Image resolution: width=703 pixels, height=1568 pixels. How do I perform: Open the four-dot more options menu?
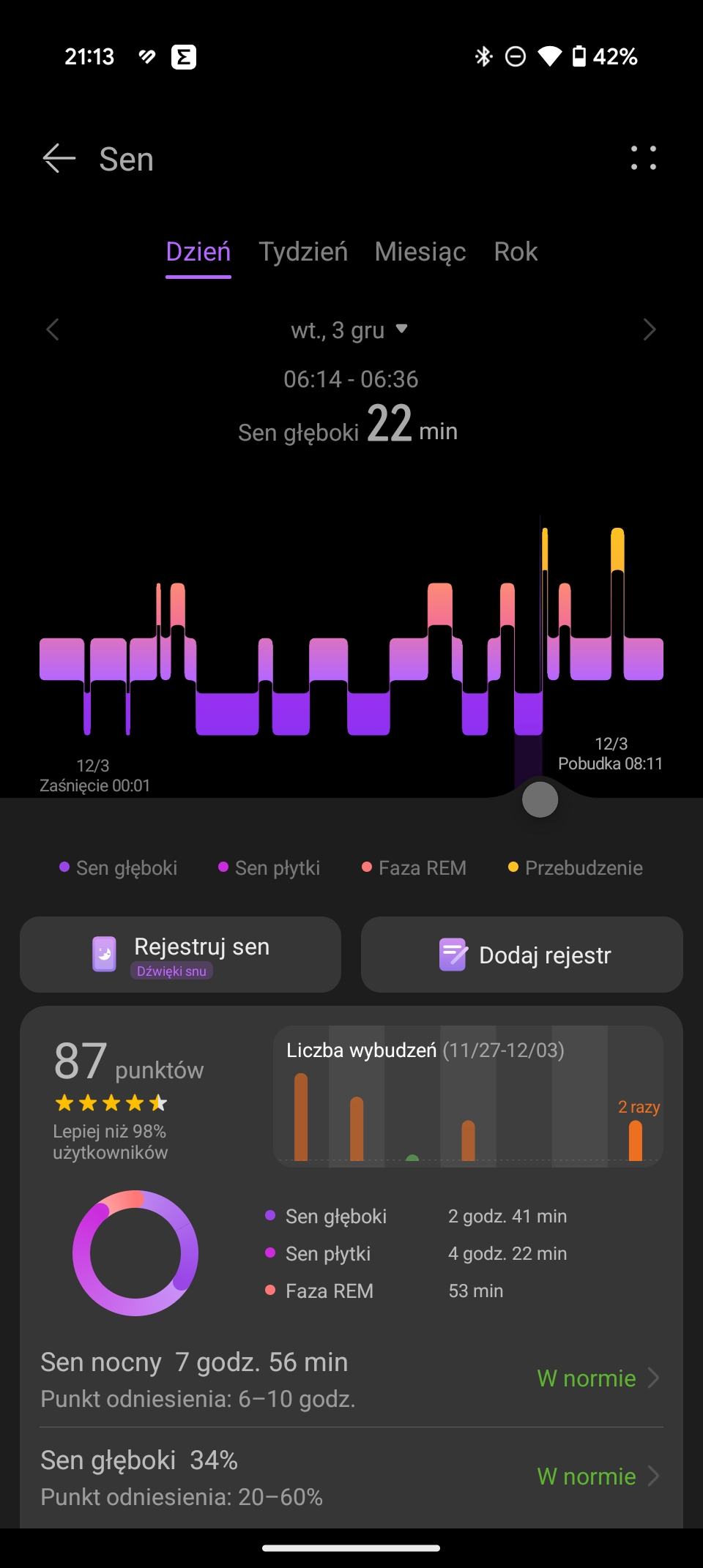tap(644, 158)
